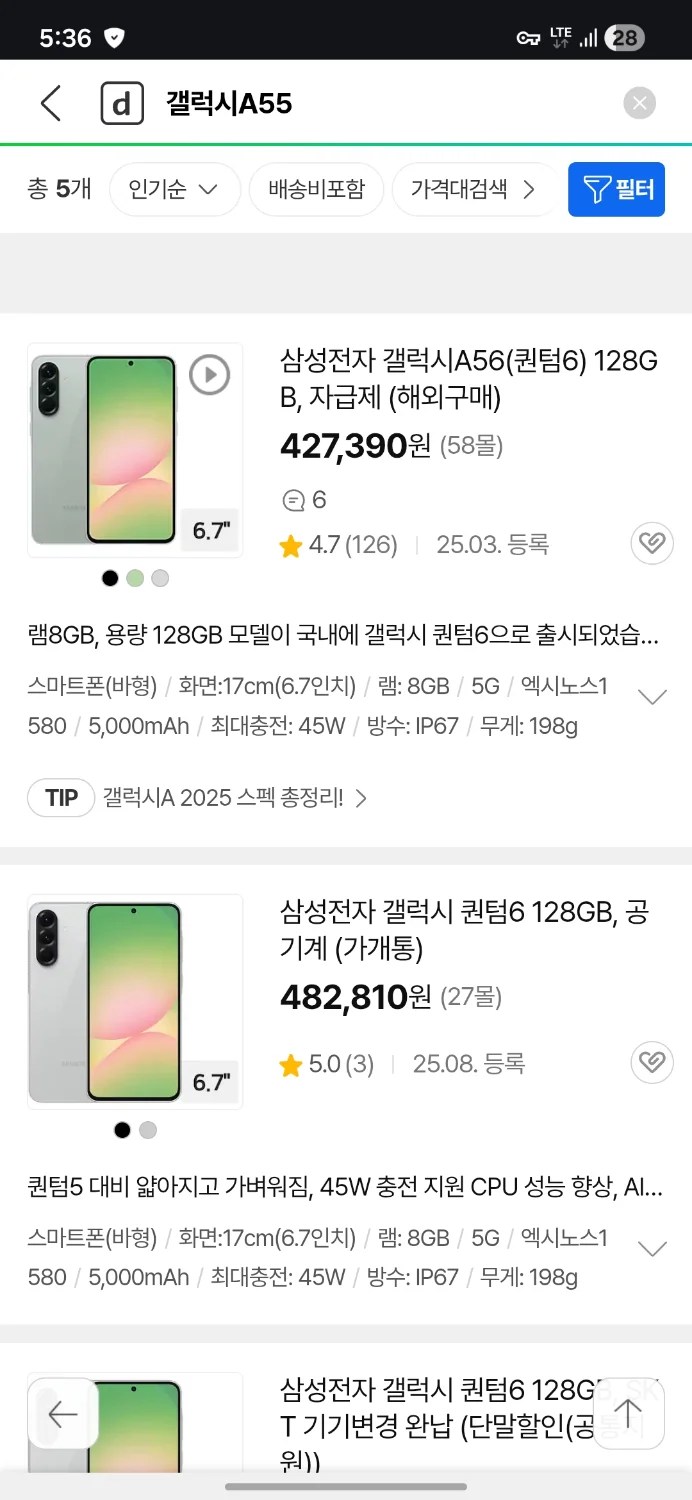
Task: Open 갤럭시 퀀텀6 128GB 공기계 (가개통) product
Action: pos(463,929)
